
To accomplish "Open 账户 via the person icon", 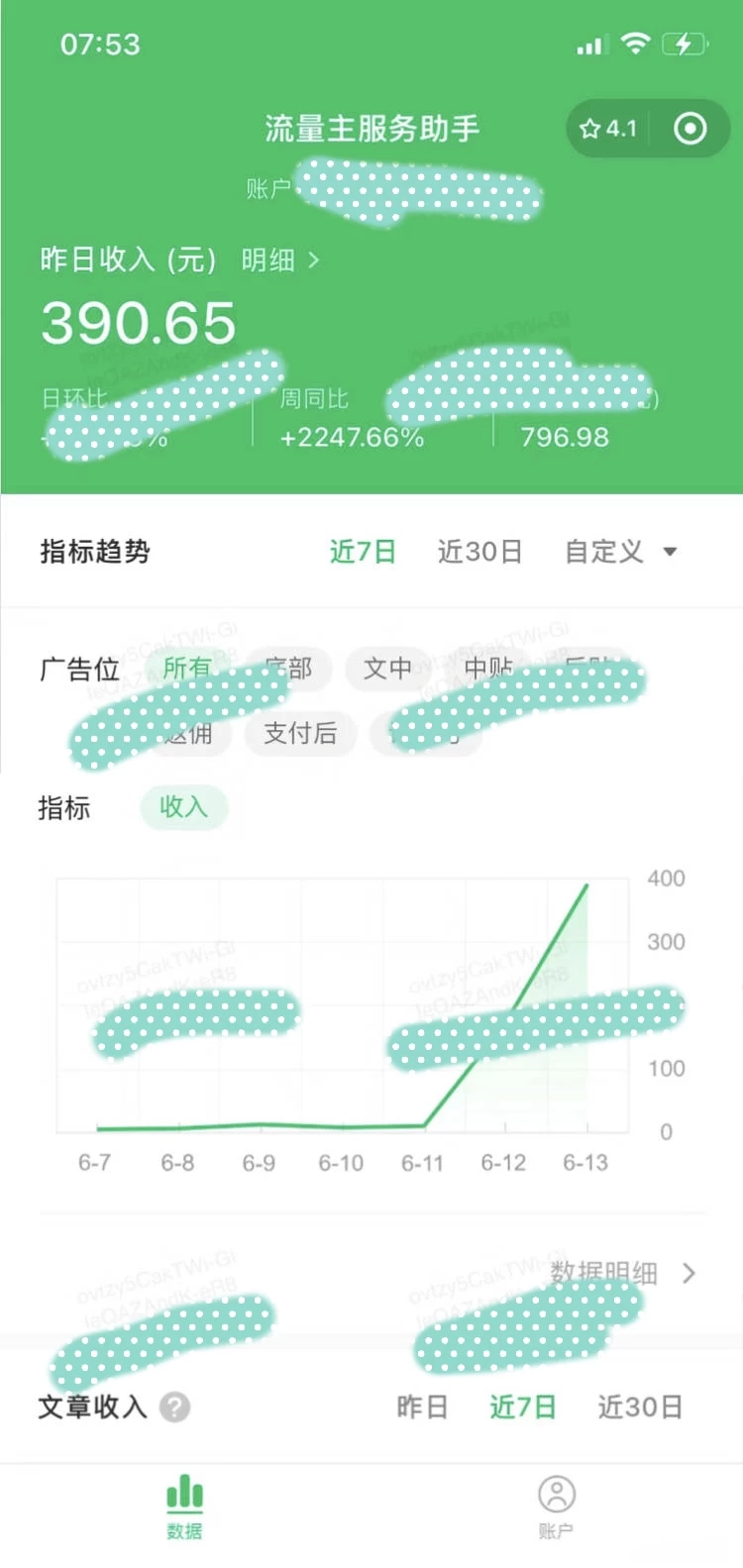I will 557,1490.
